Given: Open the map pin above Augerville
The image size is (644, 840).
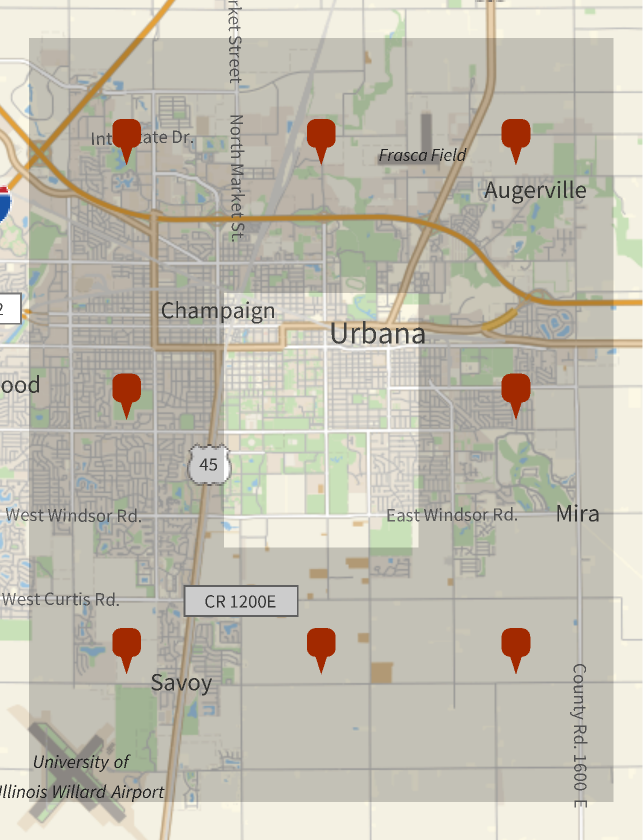Looking at the screenshot, I should point(515,136).
